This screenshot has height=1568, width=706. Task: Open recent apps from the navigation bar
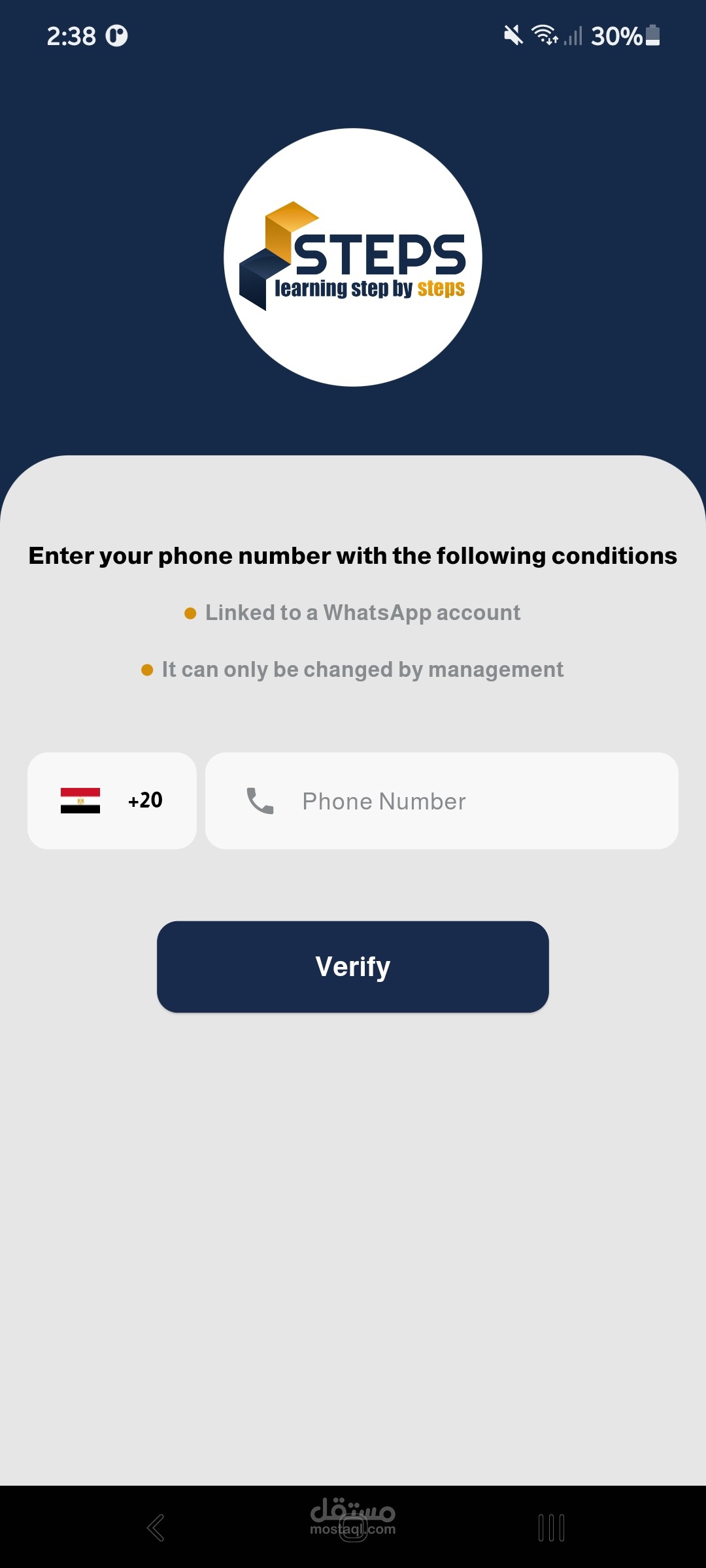pos(551,1528)
